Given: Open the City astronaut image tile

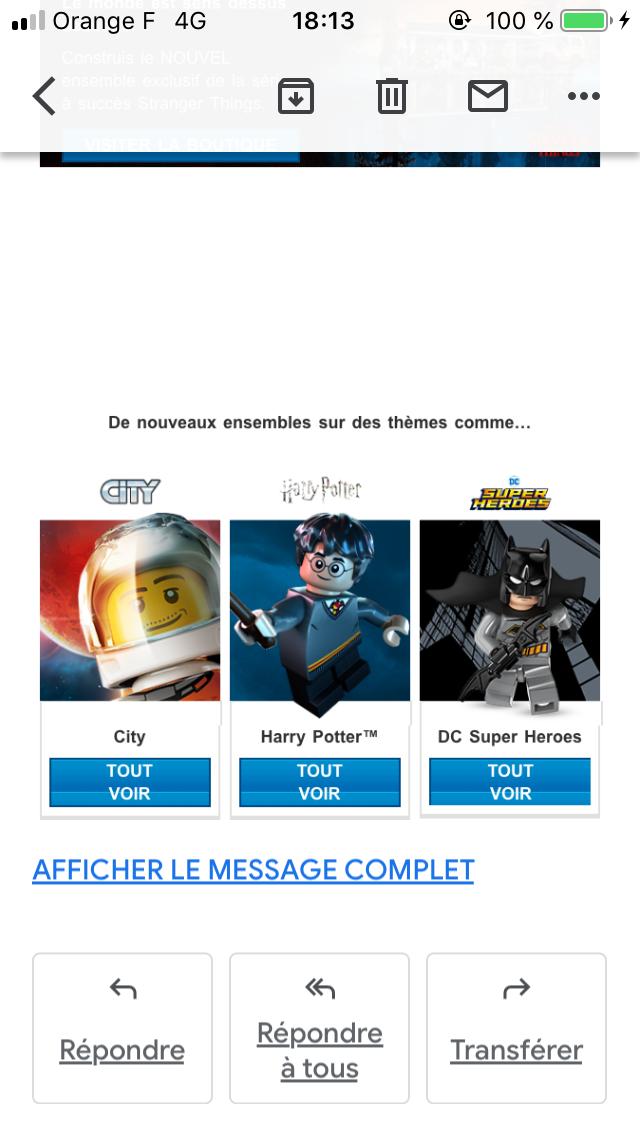Looking at the screenshot, I should tap(130, 610).
